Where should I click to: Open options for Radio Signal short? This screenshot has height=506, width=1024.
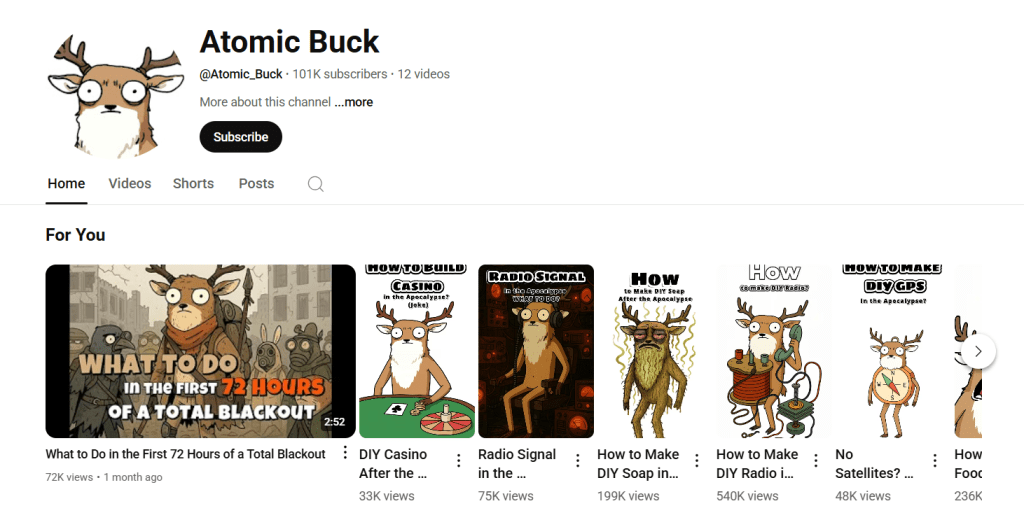[x=578, y=461]
